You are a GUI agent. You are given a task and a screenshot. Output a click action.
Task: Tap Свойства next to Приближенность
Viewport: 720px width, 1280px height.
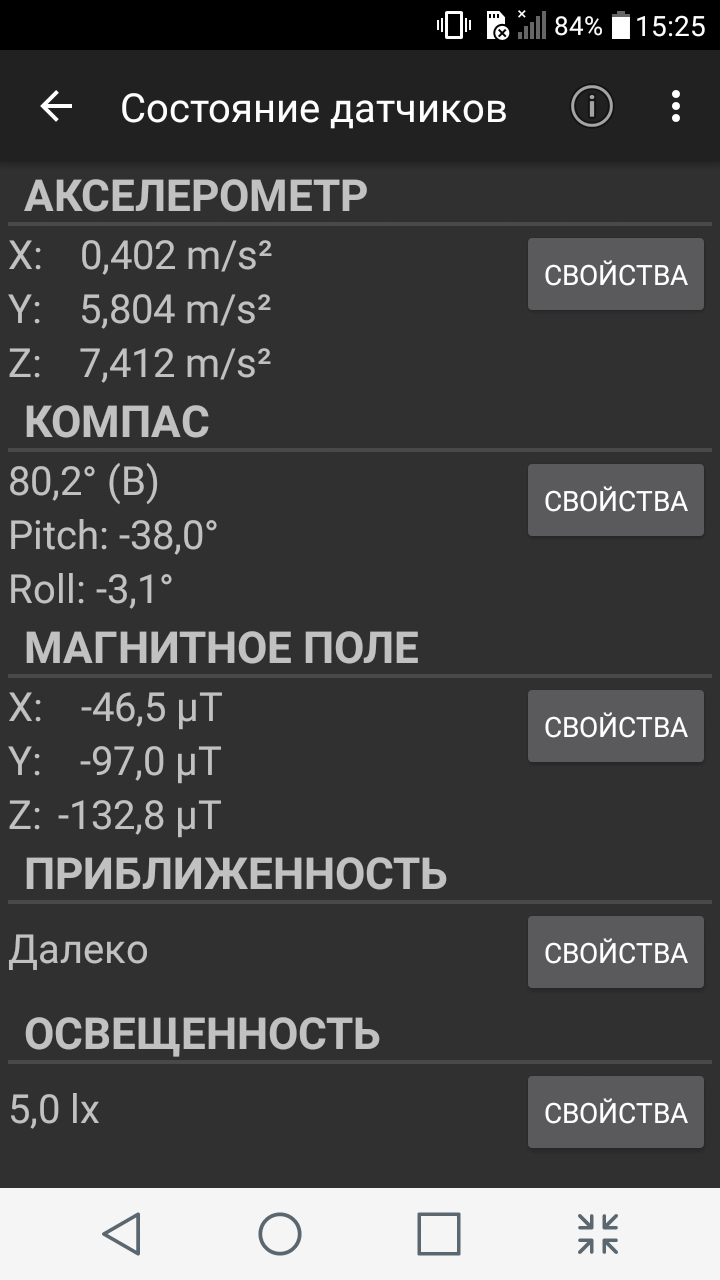coord(616,952)
